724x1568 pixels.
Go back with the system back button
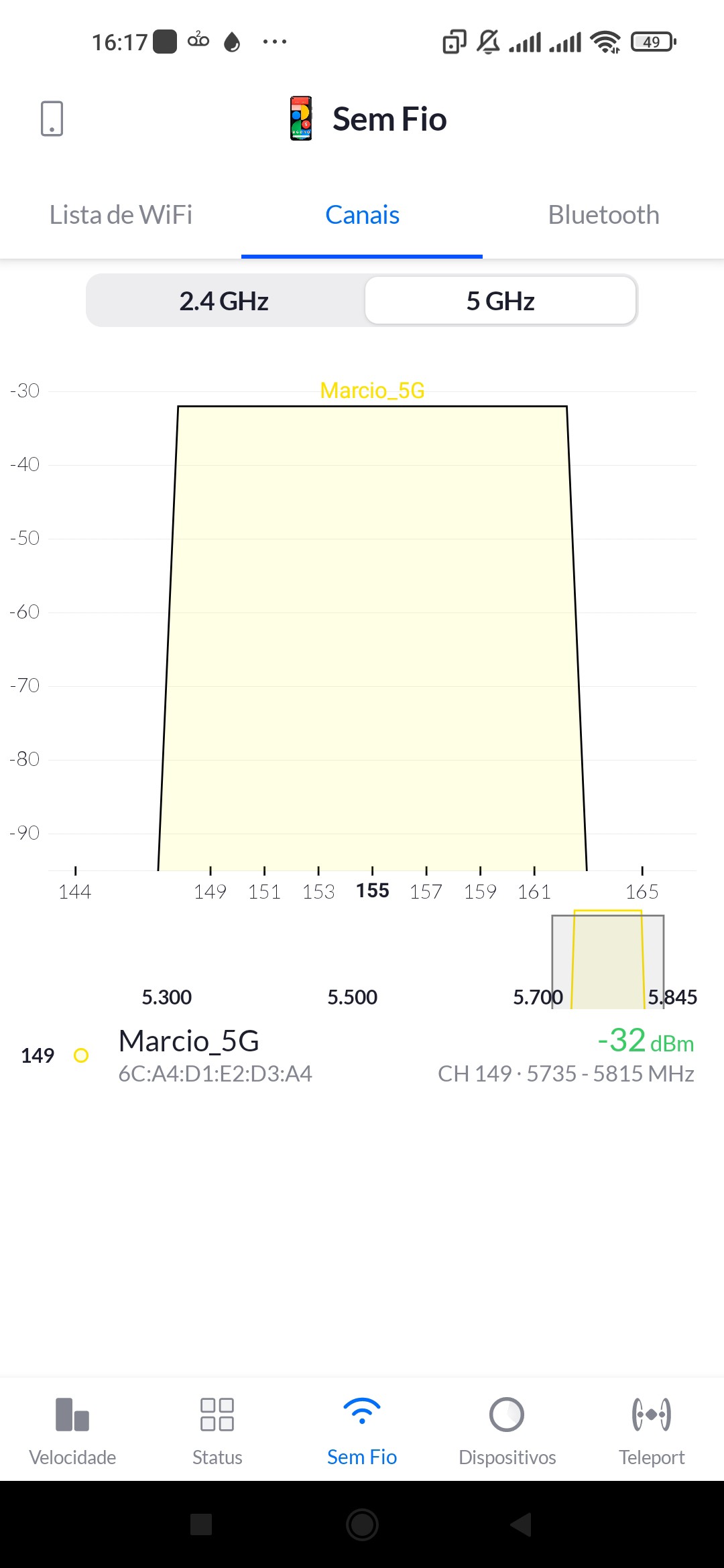(521, 1524)
